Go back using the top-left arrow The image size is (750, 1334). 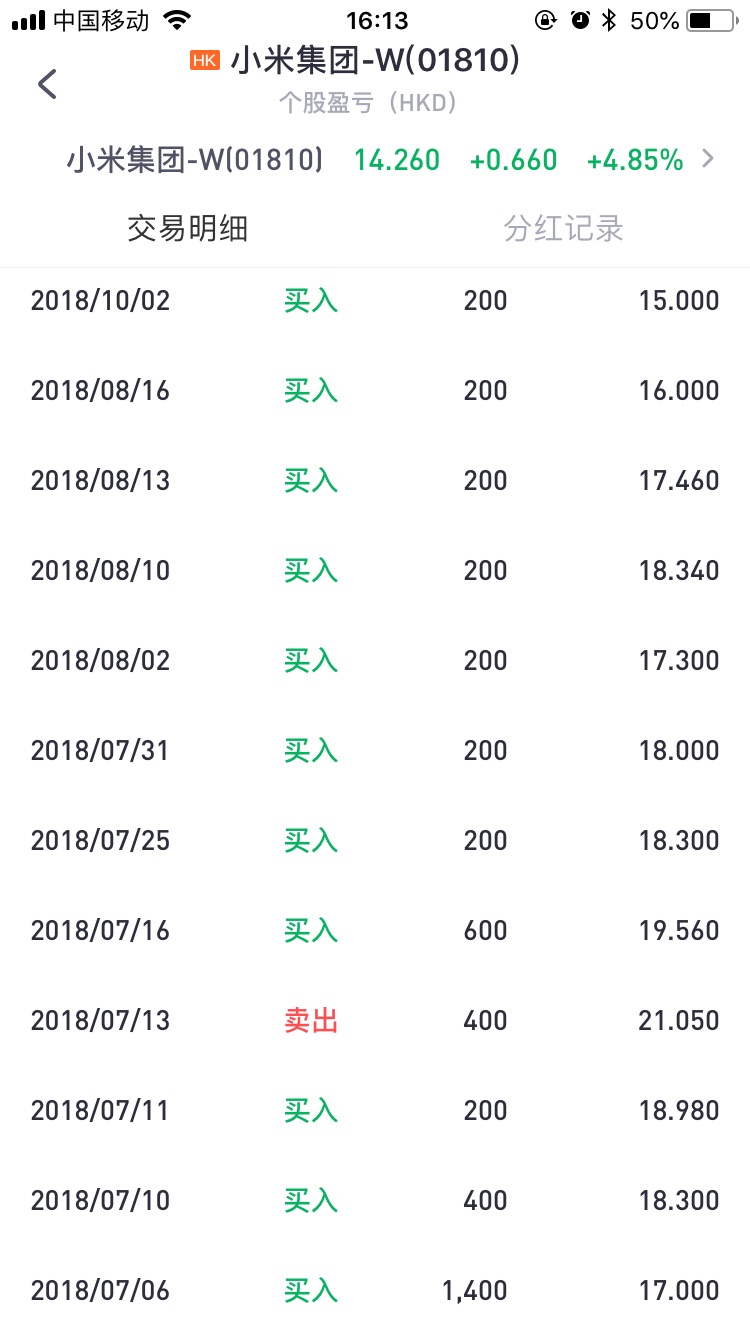(x=47, y=85)
